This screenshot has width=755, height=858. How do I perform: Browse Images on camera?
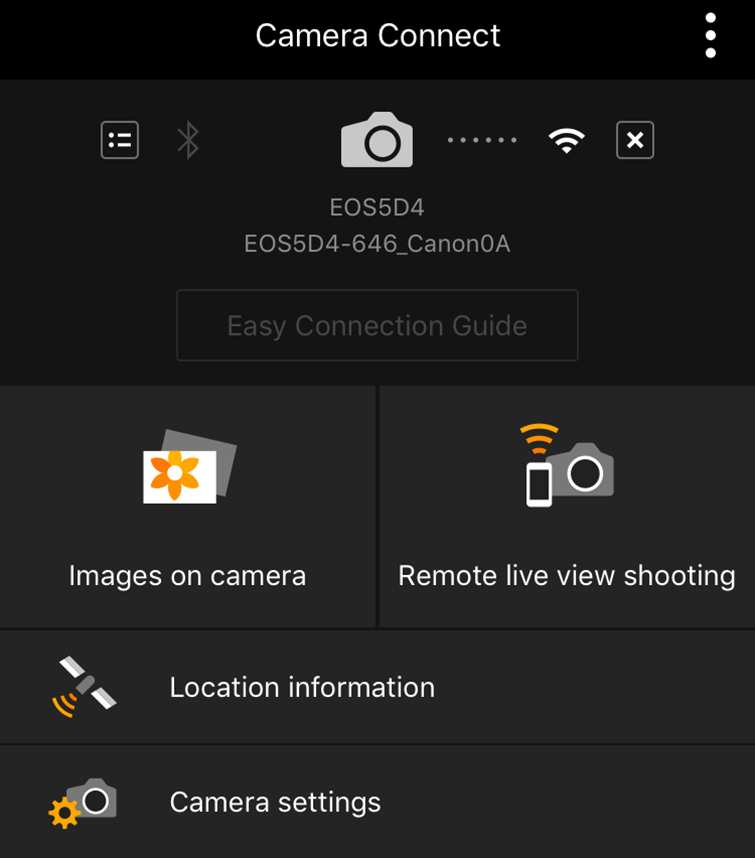point(187,575)
